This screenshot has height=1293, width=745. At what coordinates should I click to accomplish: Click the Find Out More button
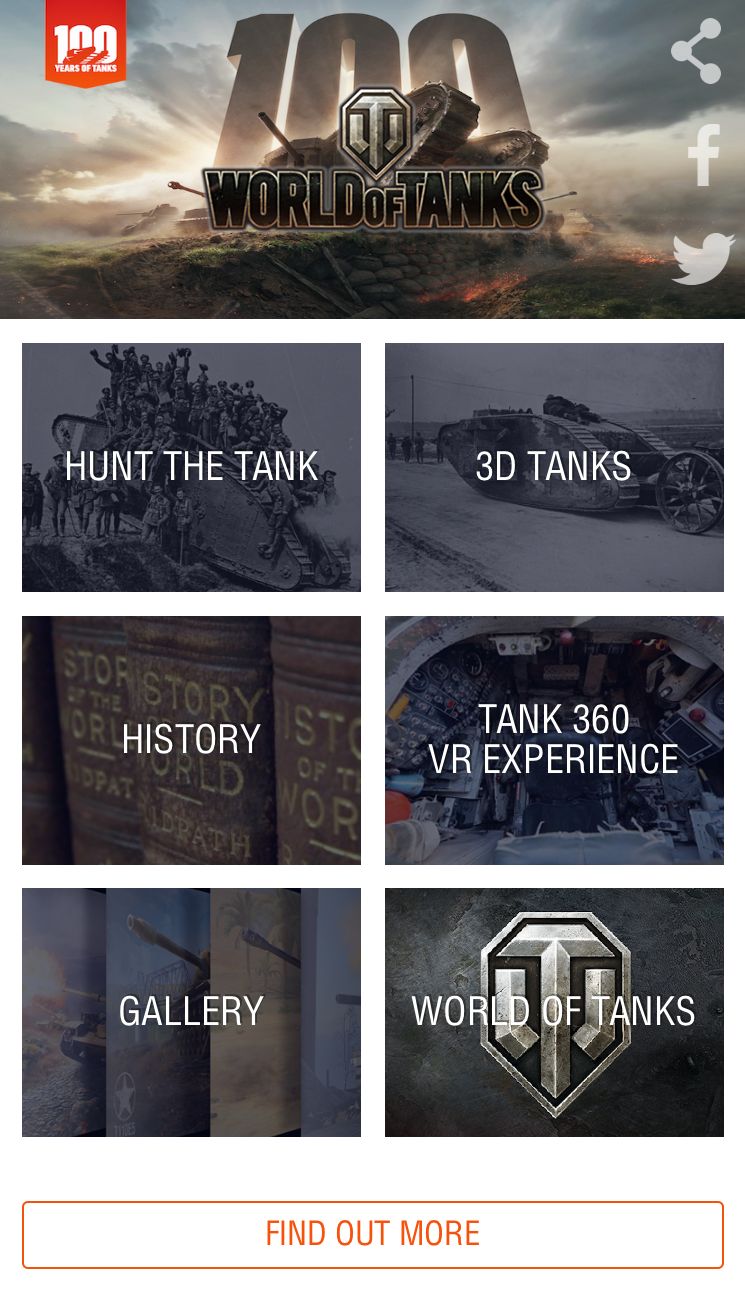click(x=372, y=1234)
